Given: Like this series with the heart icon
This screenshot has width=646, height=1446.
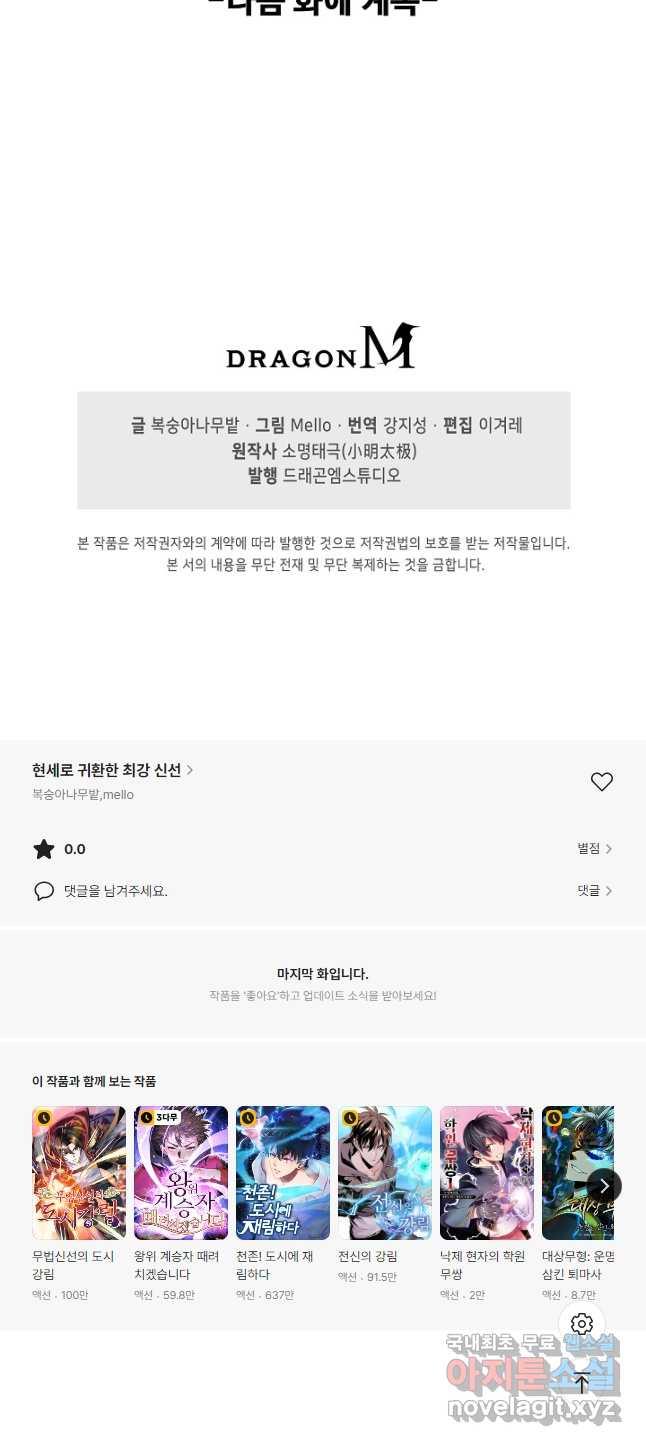Looking at the screenshot, I should [x=601, y=782].
